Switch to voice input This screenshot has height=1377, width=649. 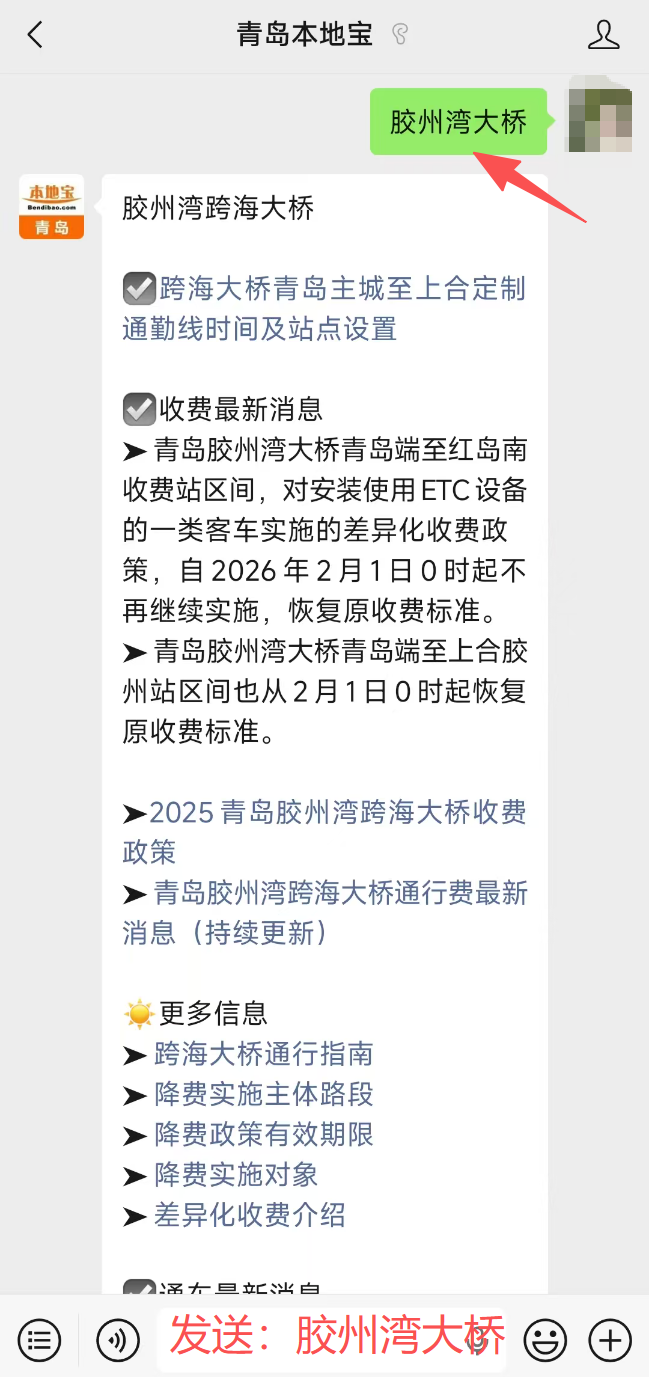[118, 1339]
